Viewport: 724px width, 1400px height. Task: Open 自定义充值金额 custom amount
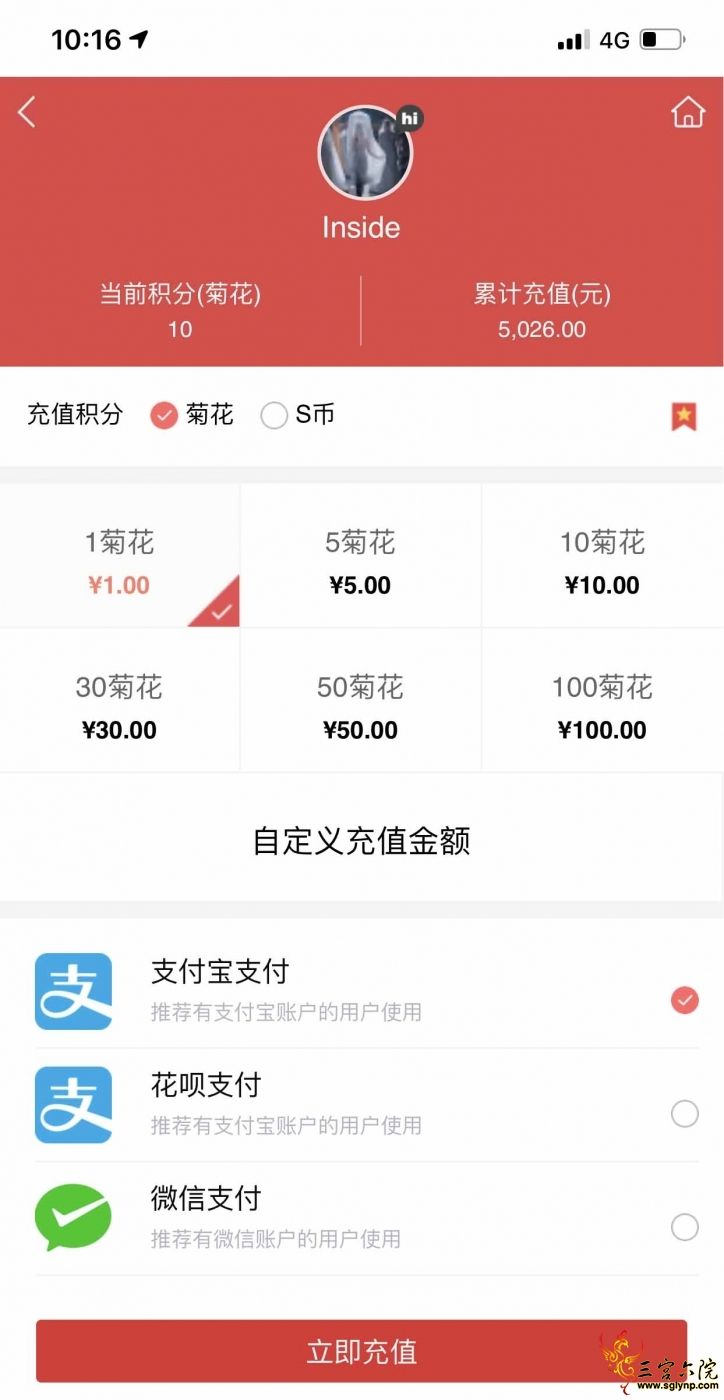point(361,840)
